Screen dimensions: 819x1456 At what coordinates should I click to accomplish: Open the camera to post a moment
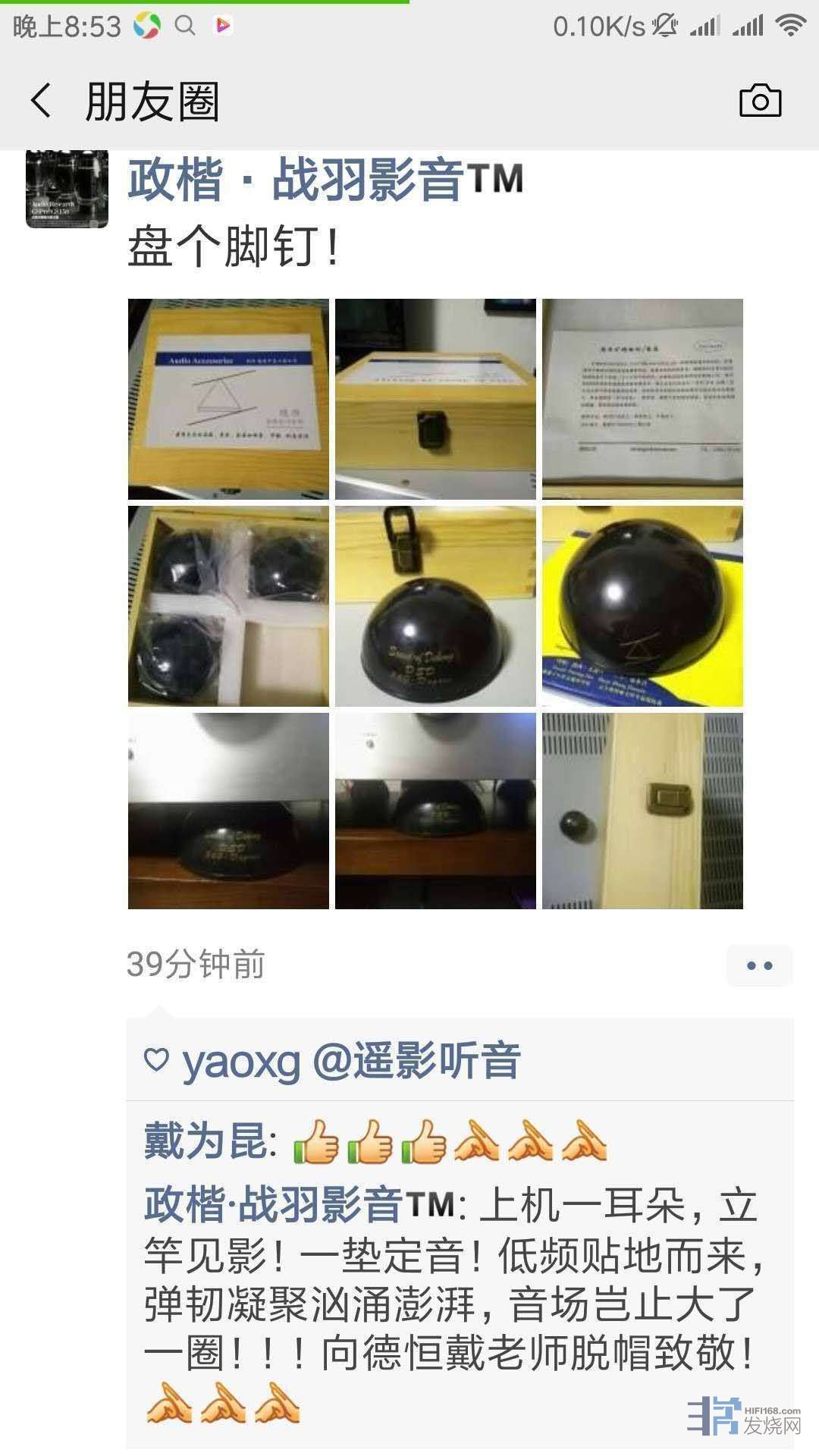point(760,101)
